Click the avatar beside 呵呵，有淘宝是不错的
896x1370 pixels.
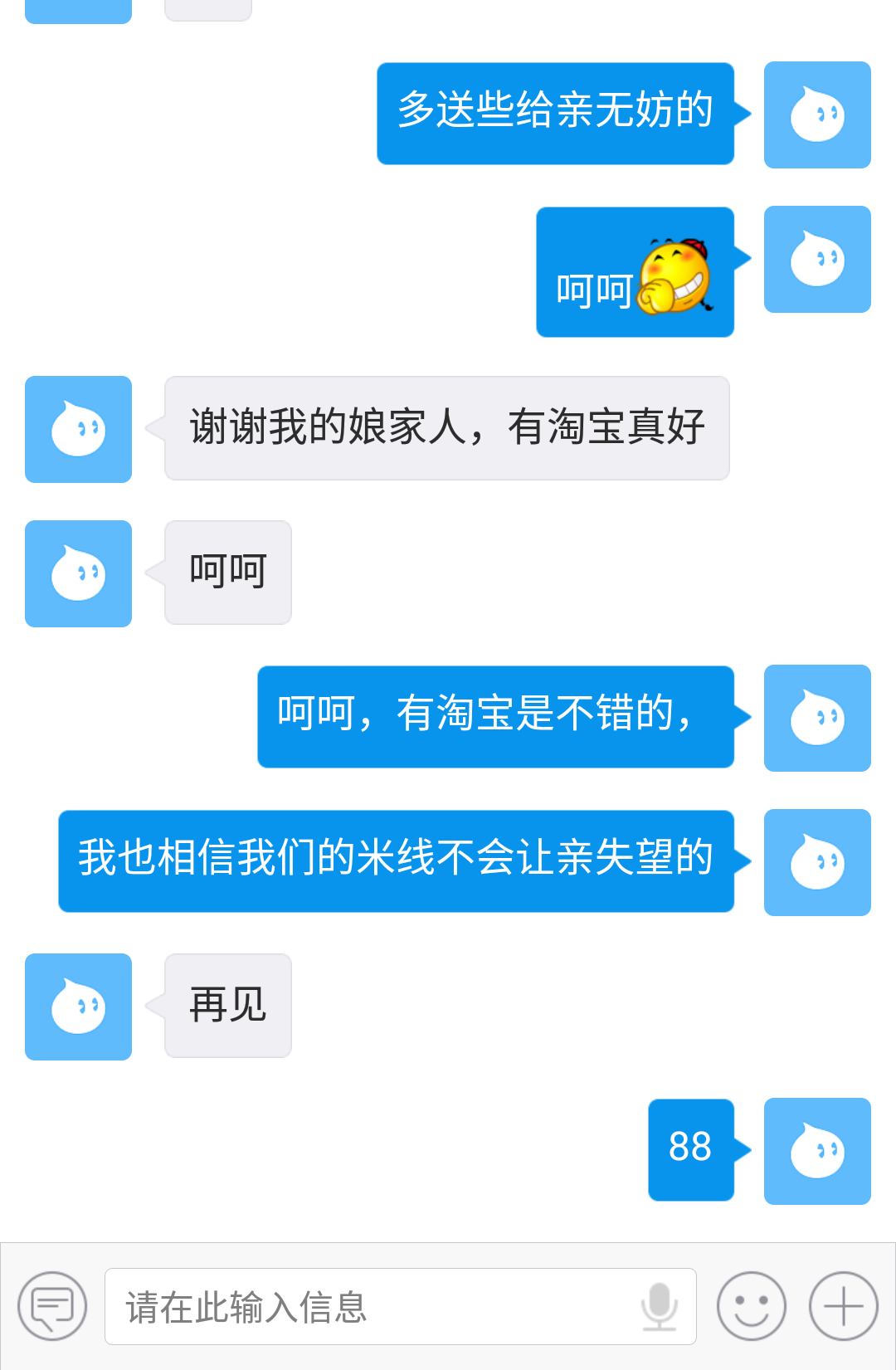point(817,717)
